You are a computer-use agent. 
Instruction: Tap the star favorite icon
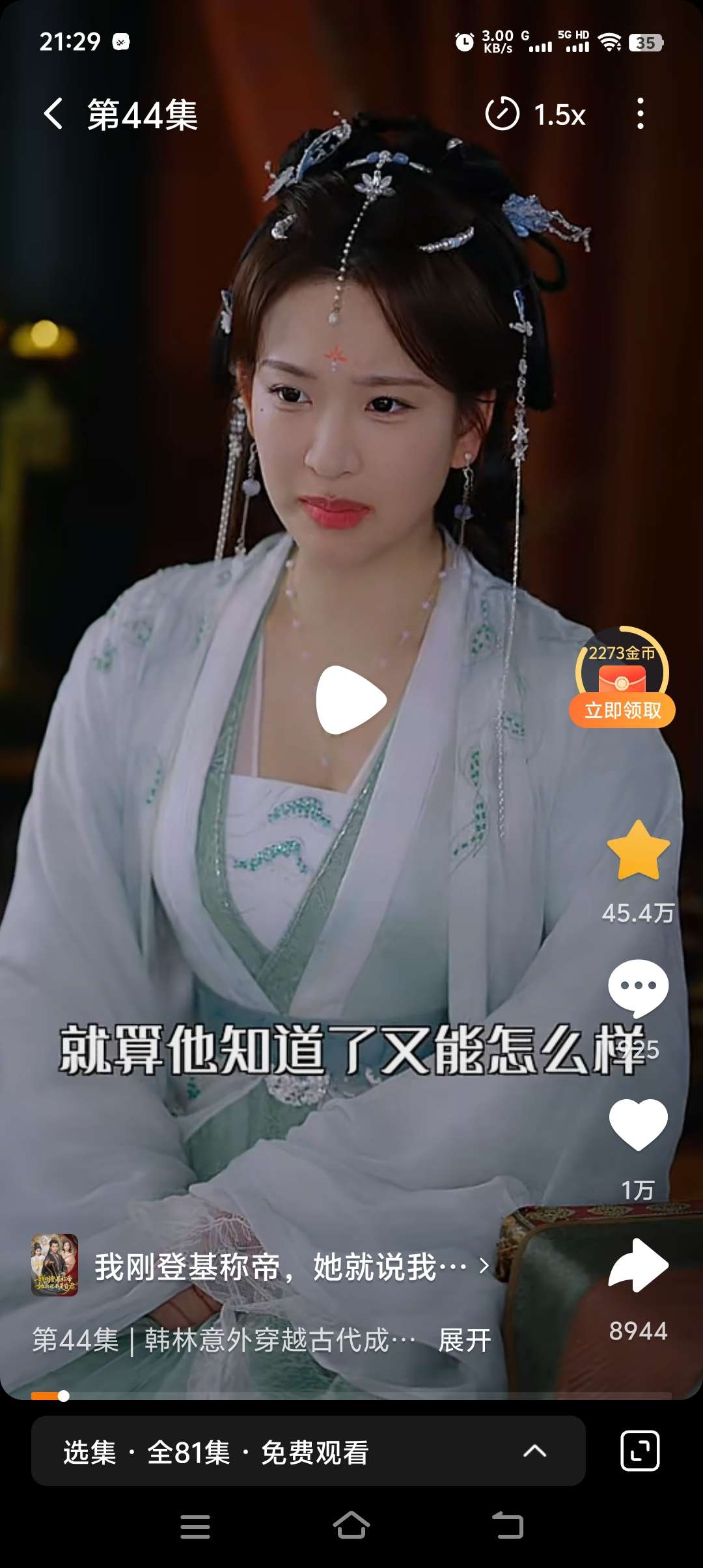[x=638, y=852]
